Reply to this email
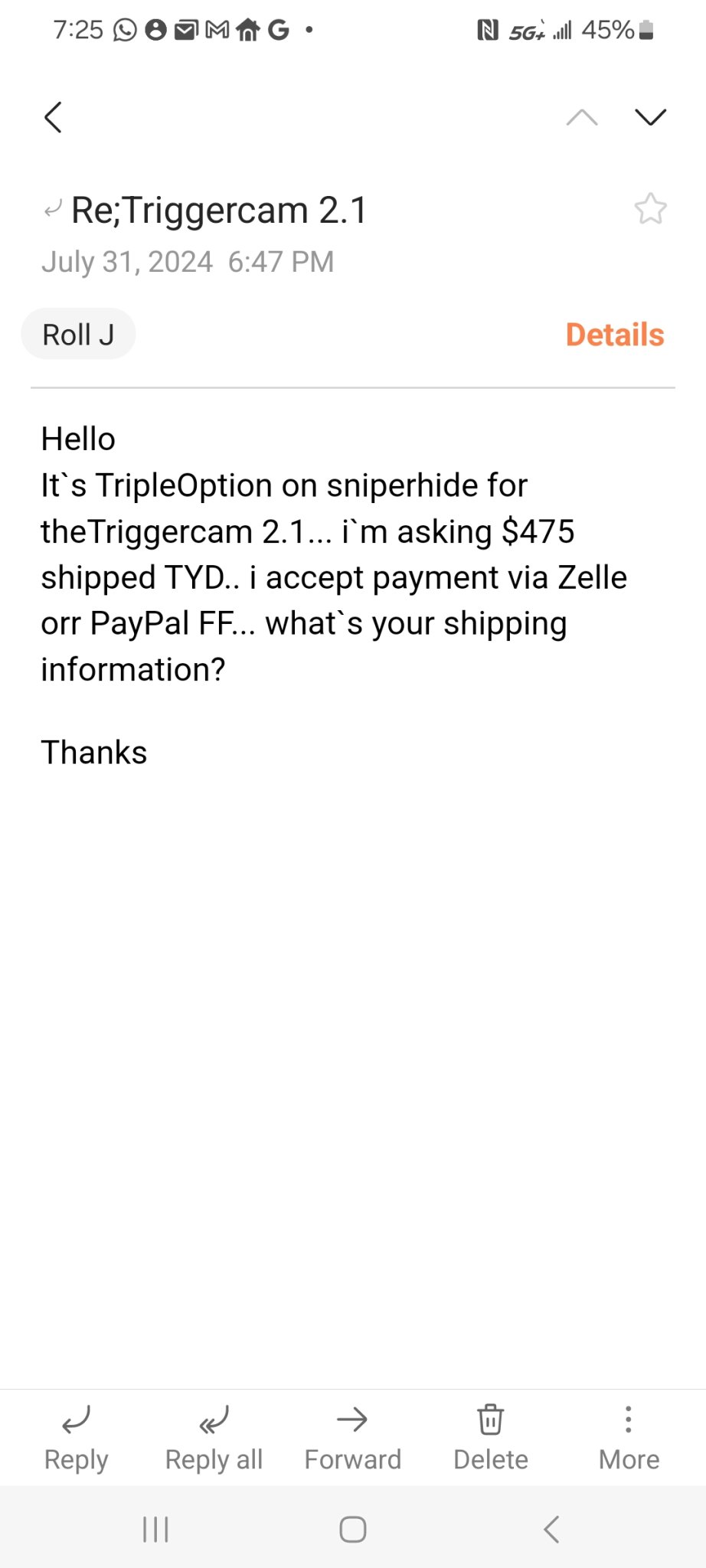 click(76, 1439)
